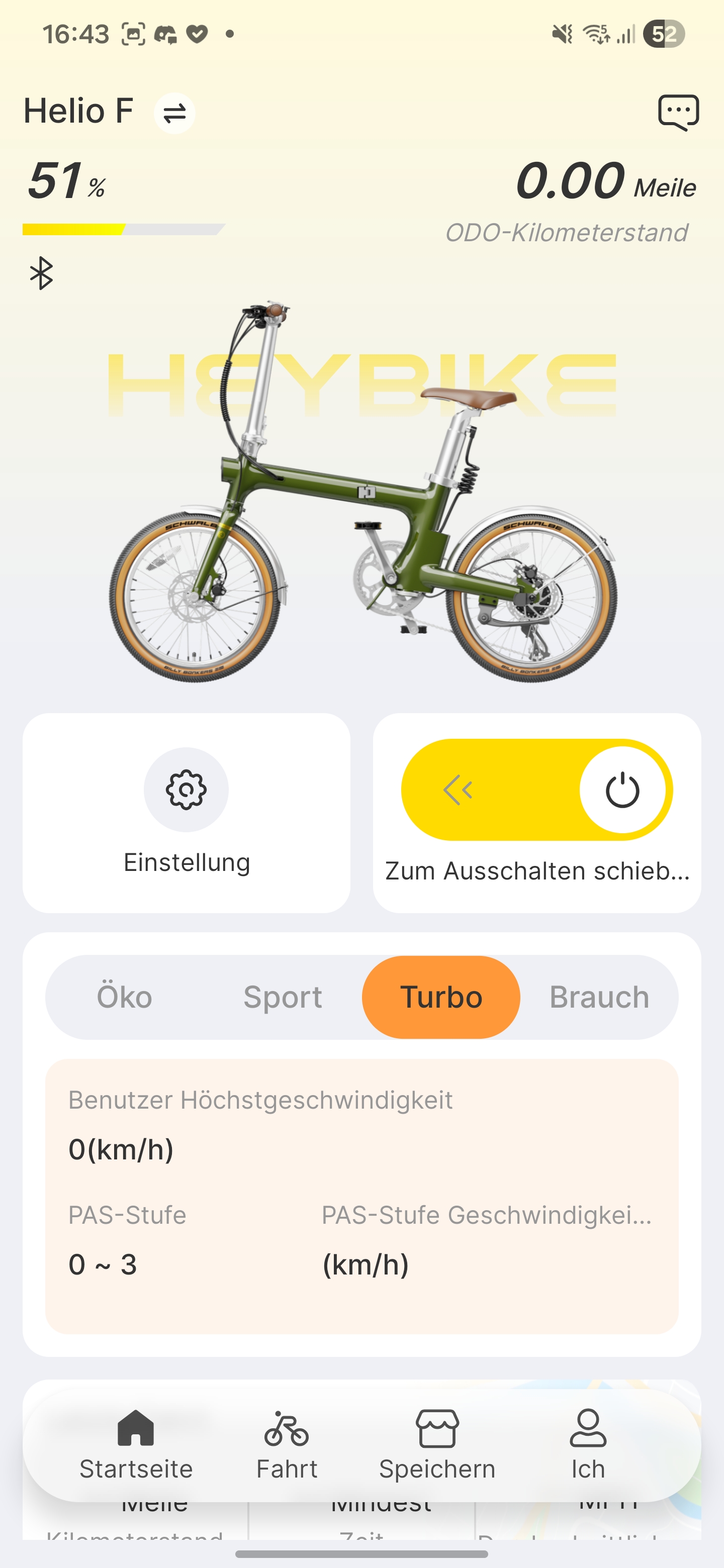724x1568 pixels.
Task: Open Einstellung settings card
Action: tap(187, 812)
